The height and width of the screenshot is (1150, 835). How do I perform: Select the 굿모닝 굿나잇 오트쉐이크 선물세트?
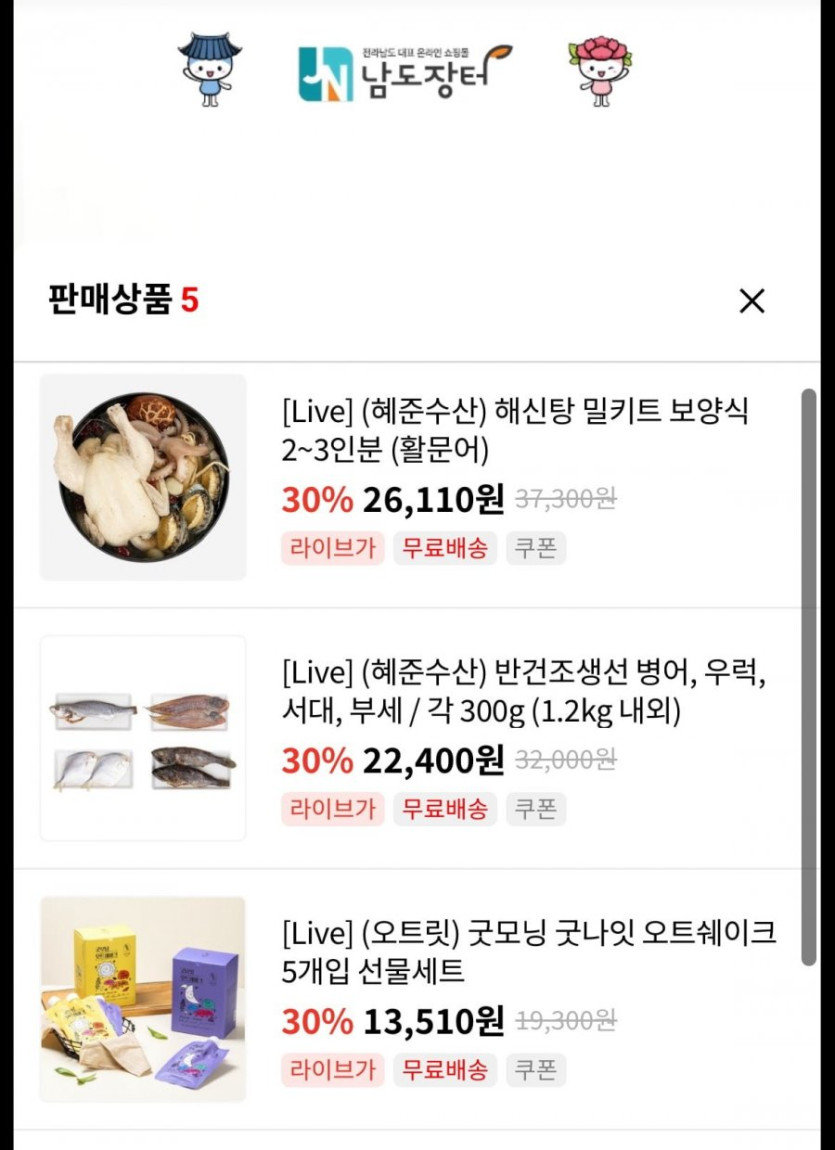(529, 951)
